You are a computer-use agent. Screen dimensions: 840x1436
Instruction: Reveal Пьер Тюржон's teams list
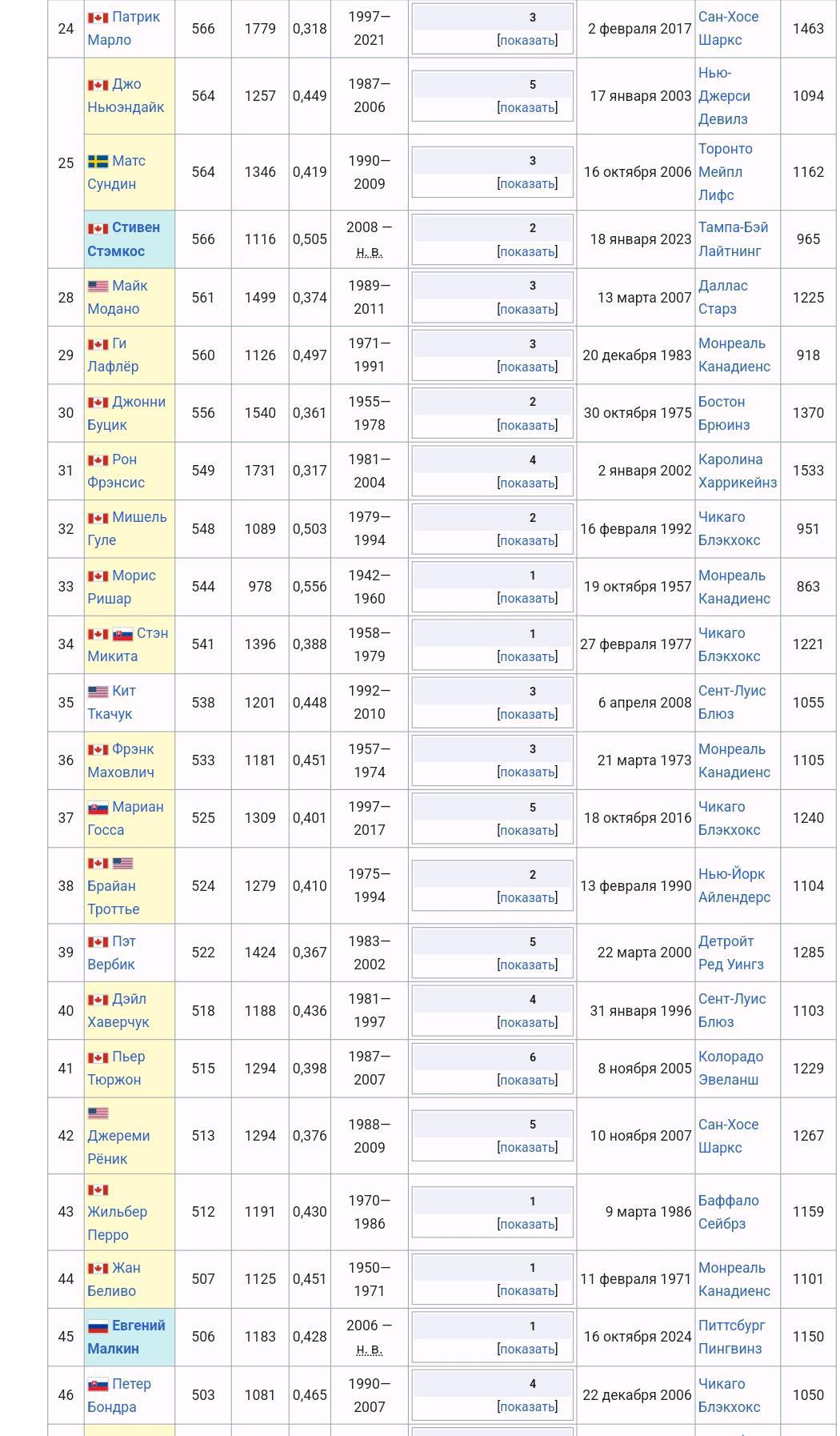tap(526, 1081)
